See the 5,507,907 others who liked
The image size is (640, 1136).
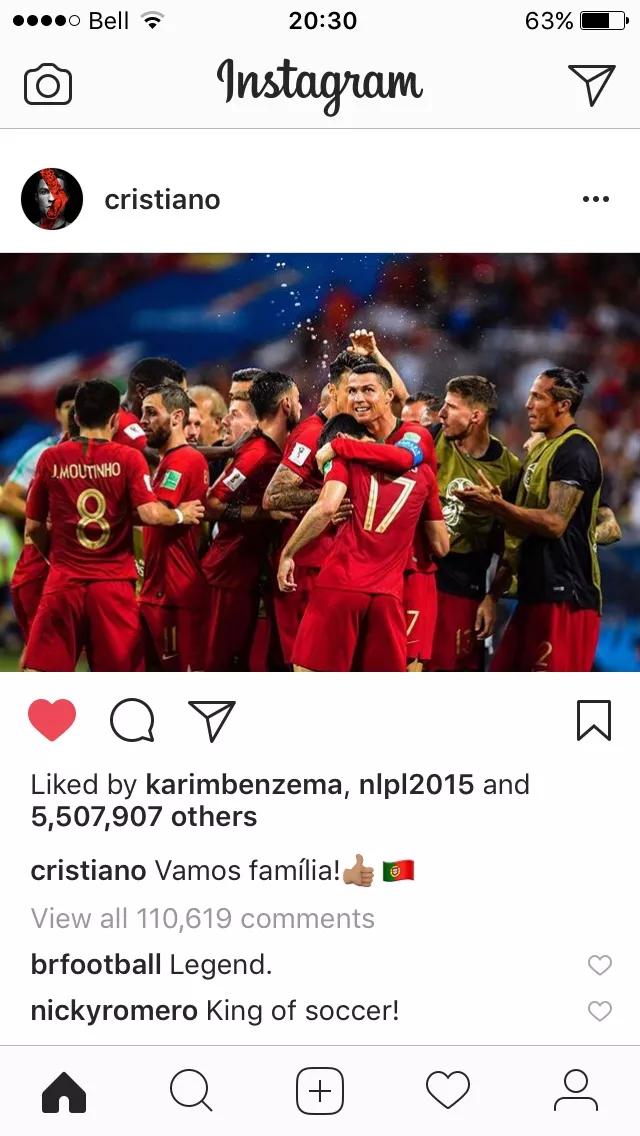pos(144,817)
